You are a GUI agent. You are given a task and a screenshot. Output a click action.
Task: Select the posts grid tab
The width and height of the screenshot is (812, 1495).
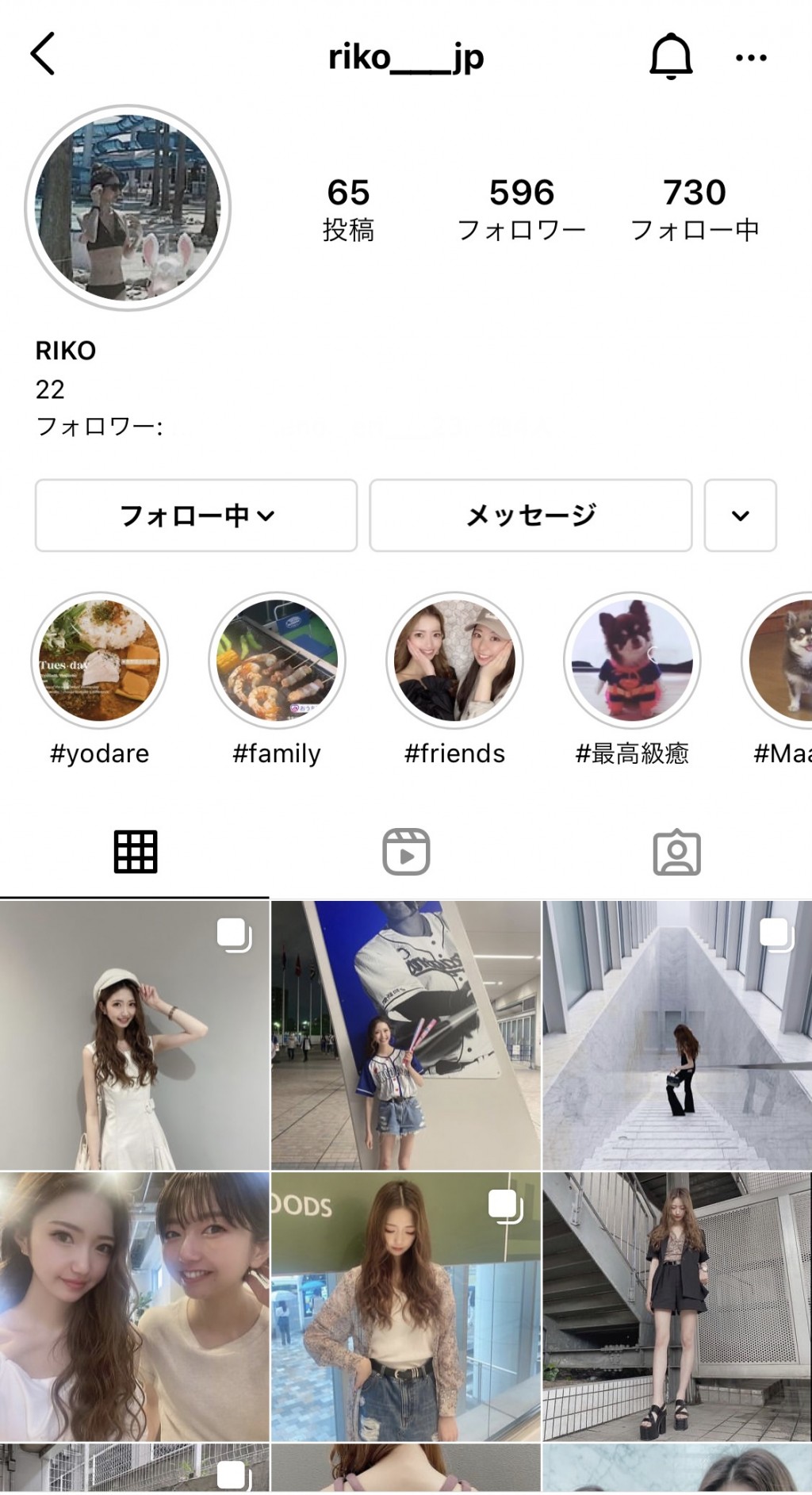[x=135, y=853]
